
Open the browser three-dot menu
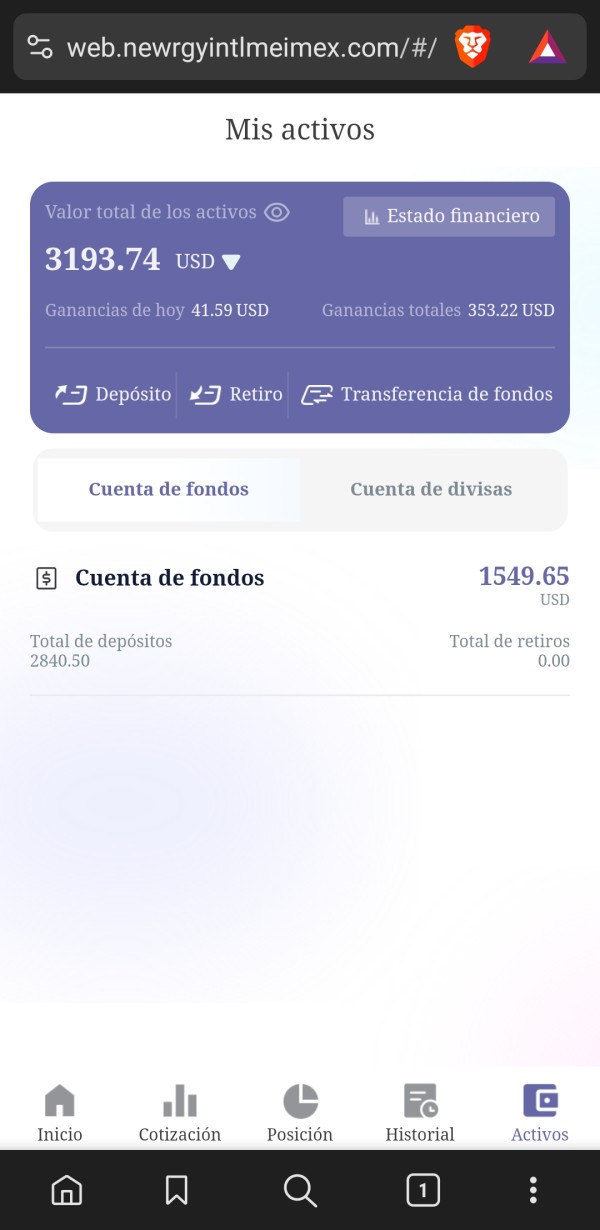(x=534, y=1190)
